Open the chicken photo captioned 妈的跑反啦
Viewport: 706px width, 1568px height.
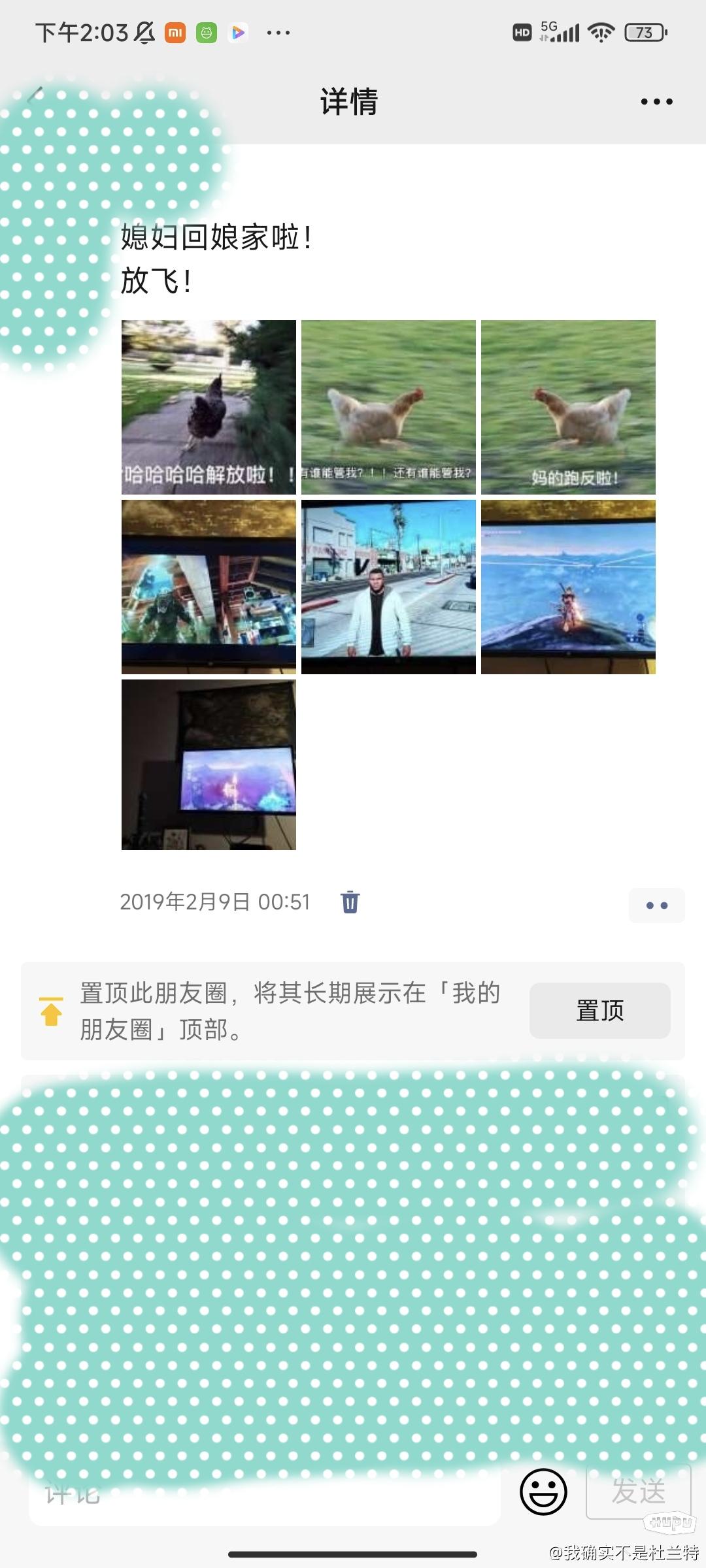tap(568, 406)
